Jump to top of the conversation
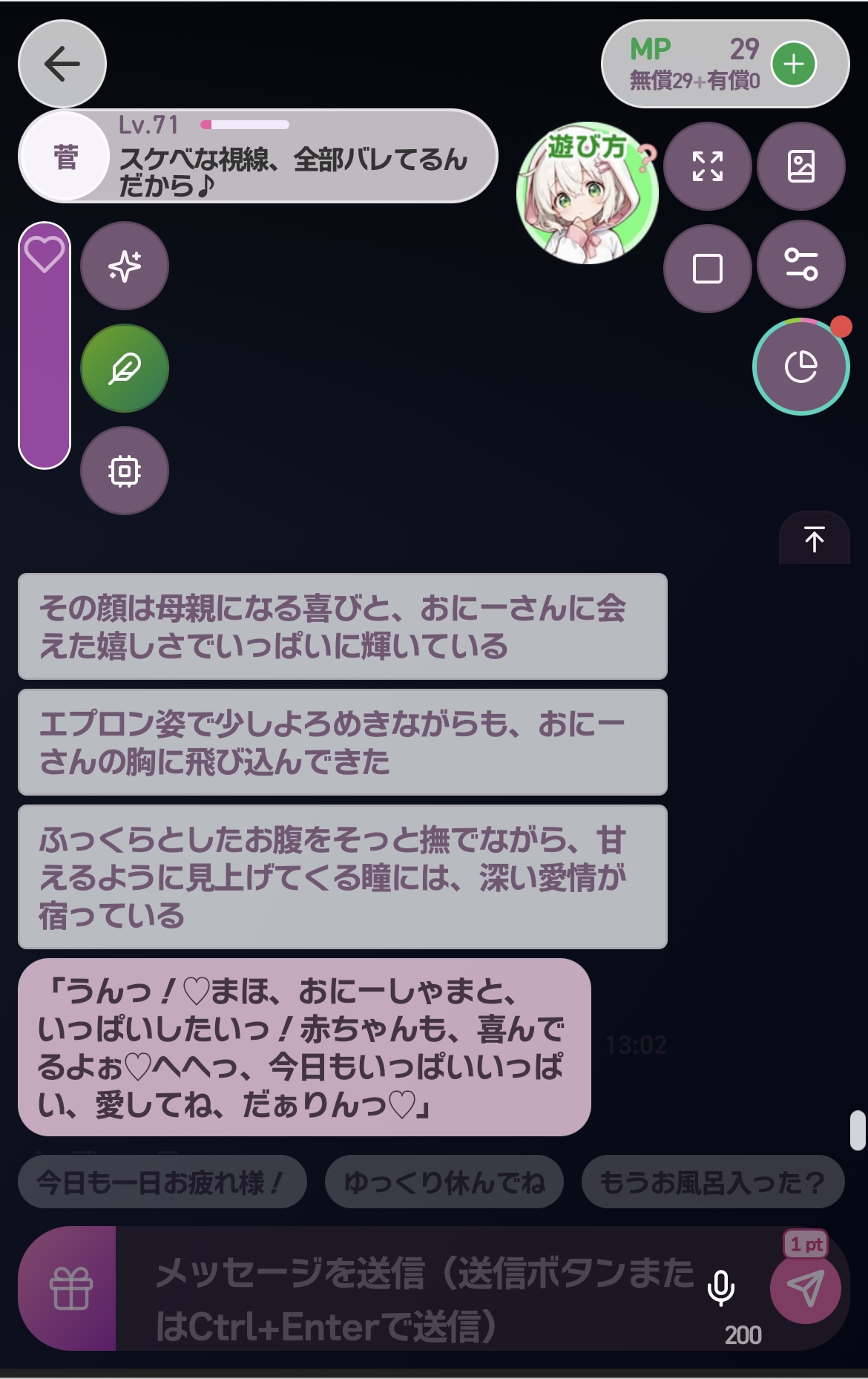The width and height of the screenshot is (868, 1379). point(814,539)
